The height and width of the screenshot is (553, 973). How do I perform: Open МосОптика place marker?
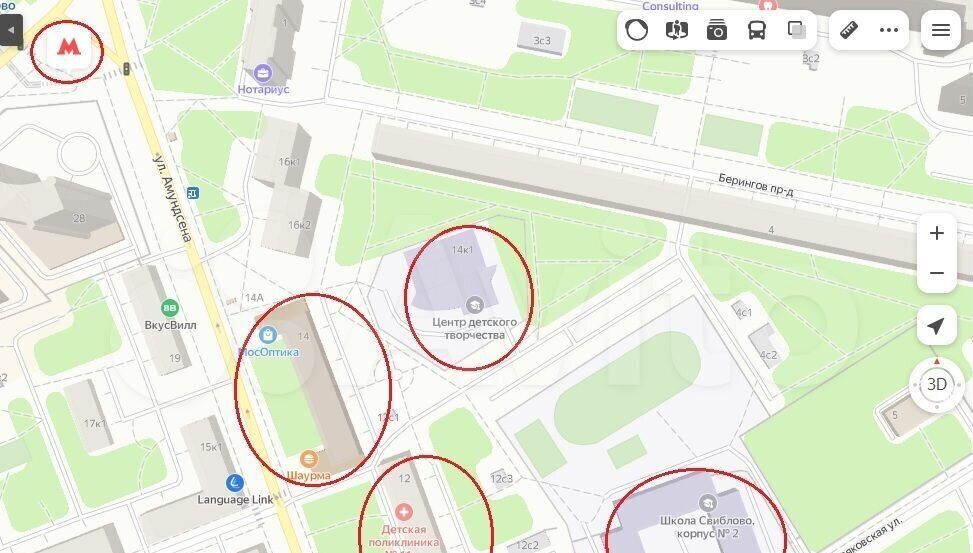coord(267,335)
